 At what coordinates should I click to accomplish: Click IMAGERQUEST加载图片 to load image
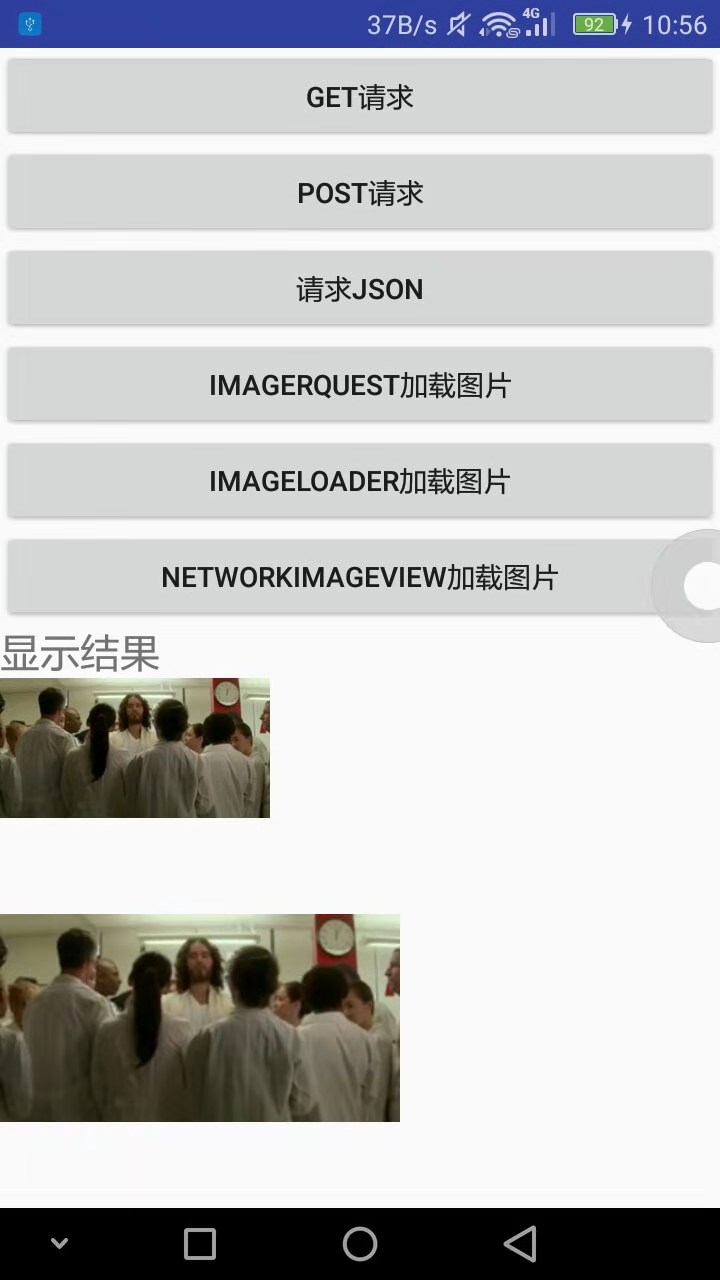point(360,384)
